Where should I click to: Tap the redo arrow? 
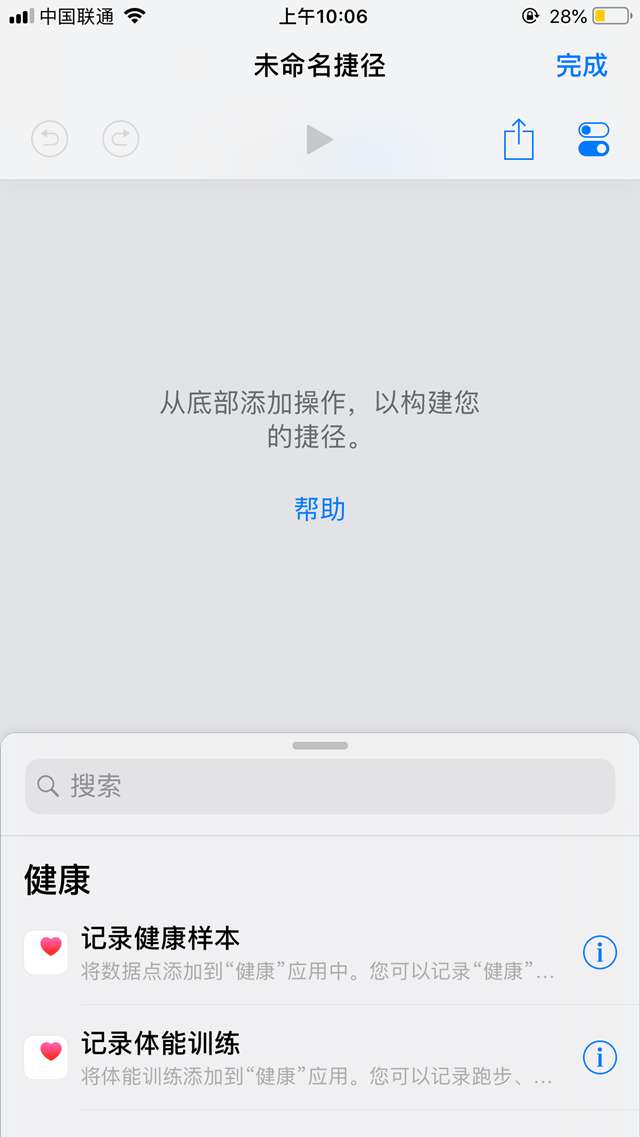point(121,139)
